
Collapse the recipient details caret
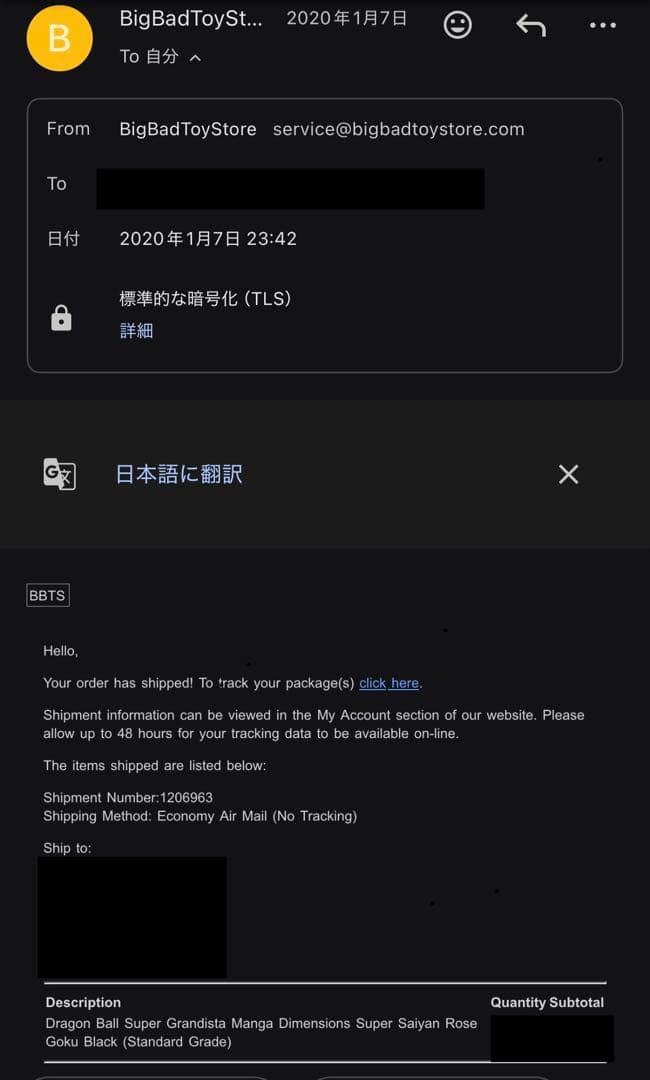click(x=195, y=58)
